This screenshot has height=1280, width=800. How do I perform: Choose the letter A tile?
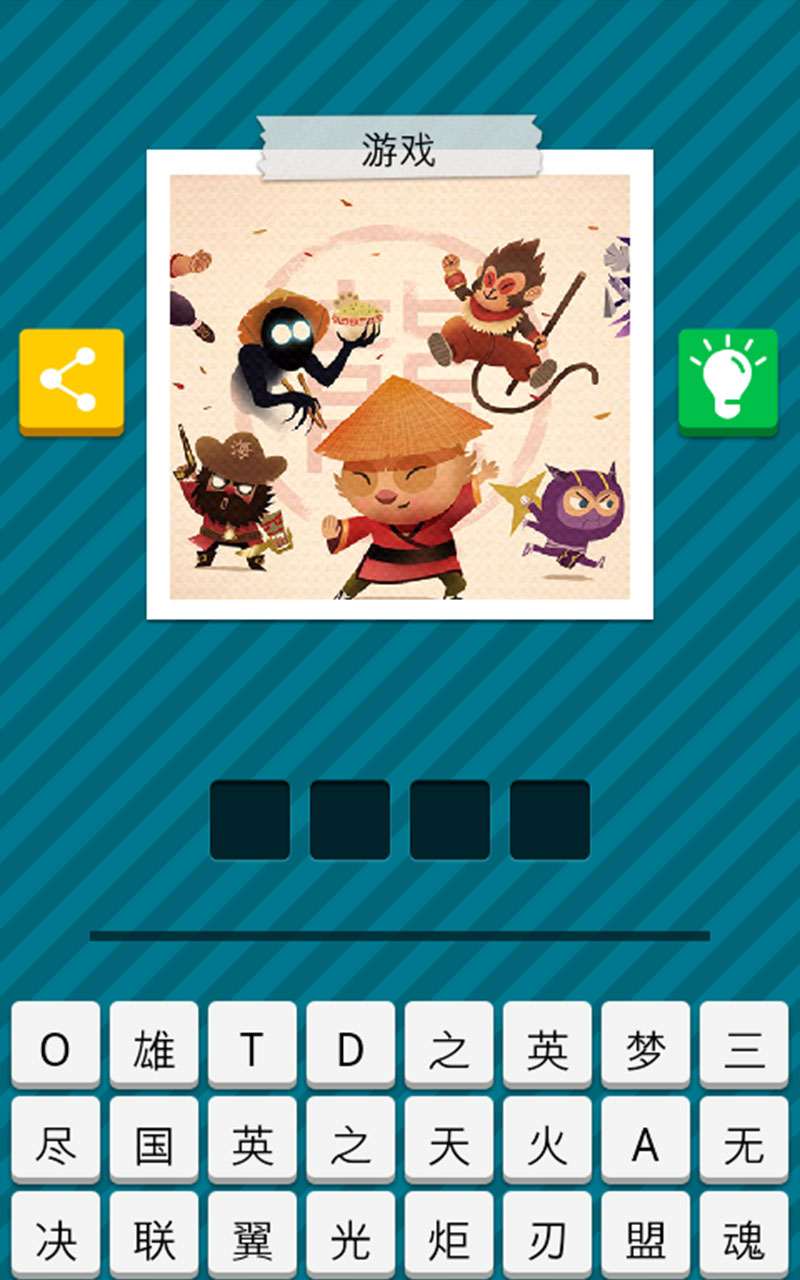pos(646,1141)
